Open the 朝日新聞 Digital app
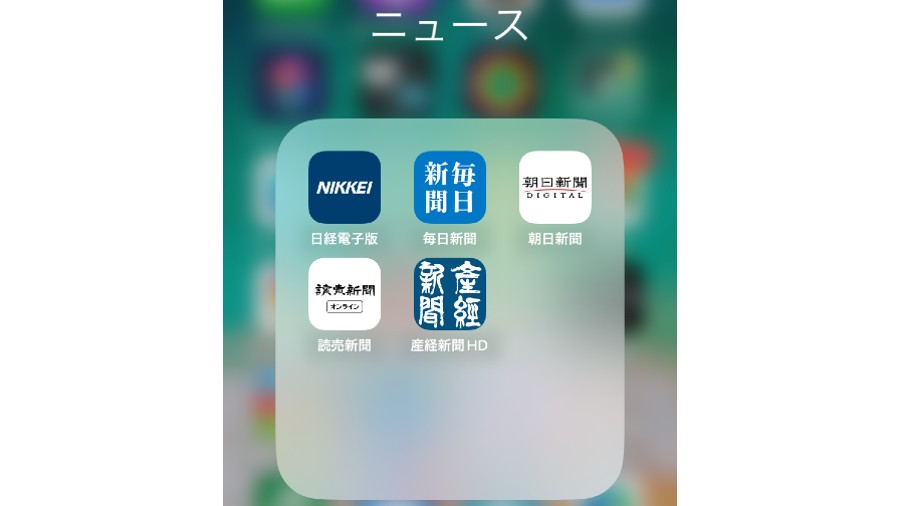 pos(555,187)
